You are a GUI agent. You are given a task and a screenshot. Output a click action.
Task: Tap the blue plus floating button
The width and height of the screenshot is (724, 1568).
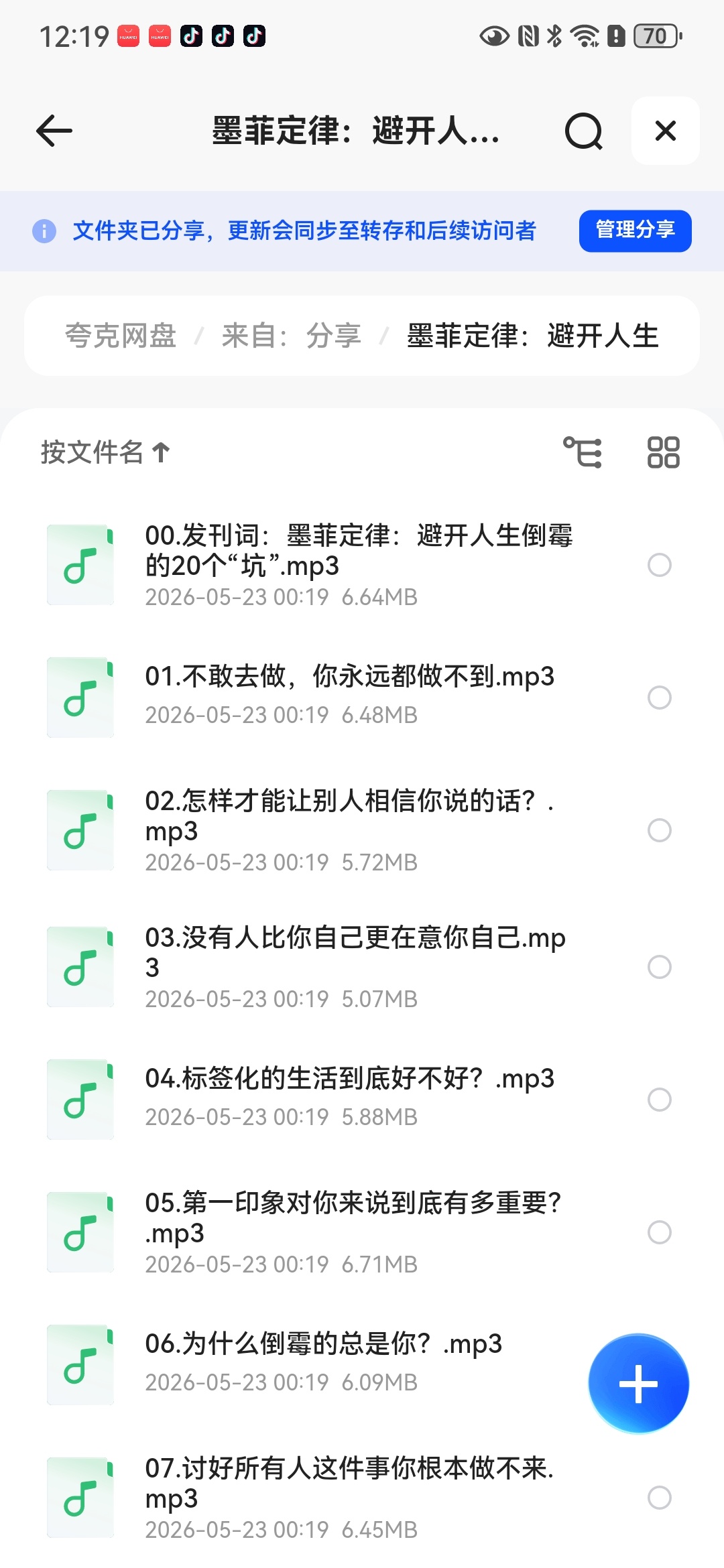638,1384
